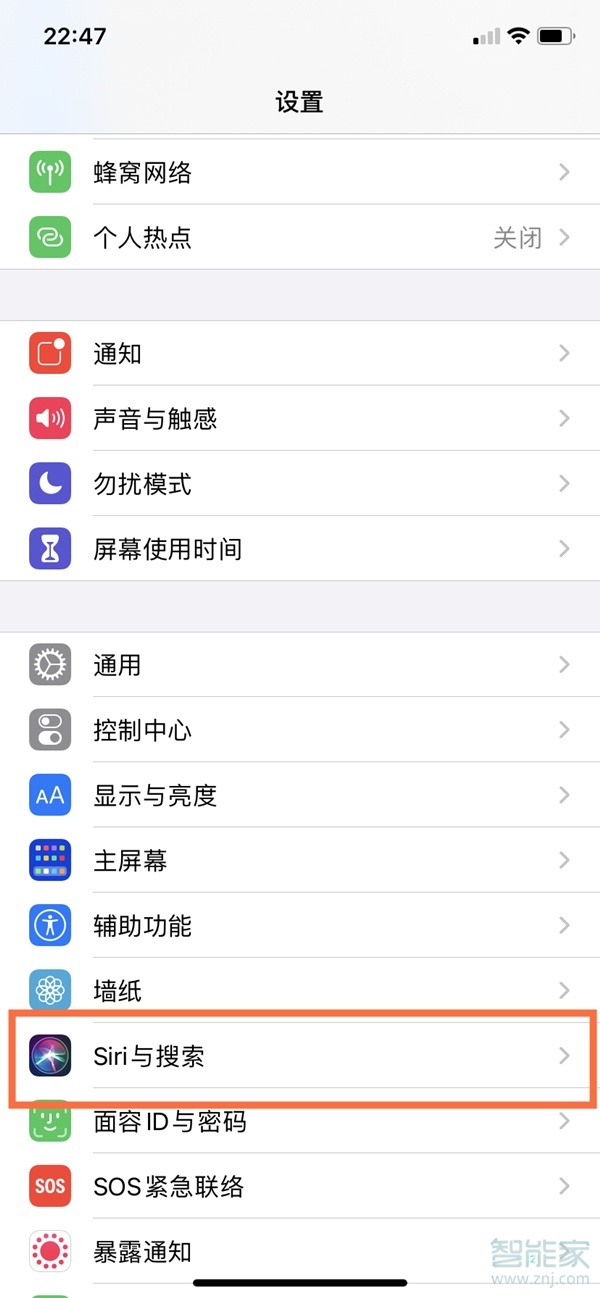Open 显示与亮度 settings
The image size is (600, 1298).
(300, 795)
